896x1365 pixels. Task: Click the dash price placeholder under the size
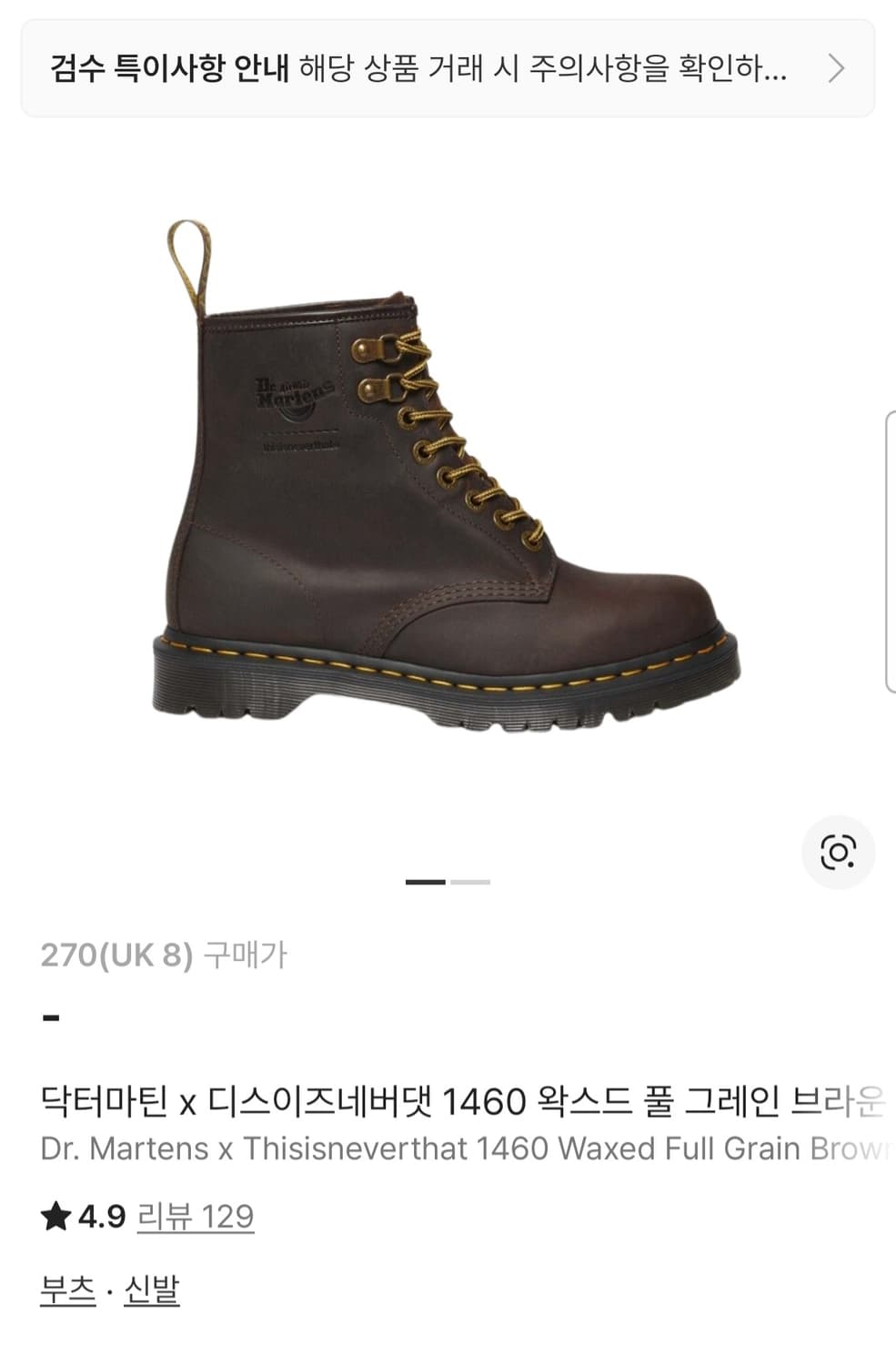[50, 1017]
